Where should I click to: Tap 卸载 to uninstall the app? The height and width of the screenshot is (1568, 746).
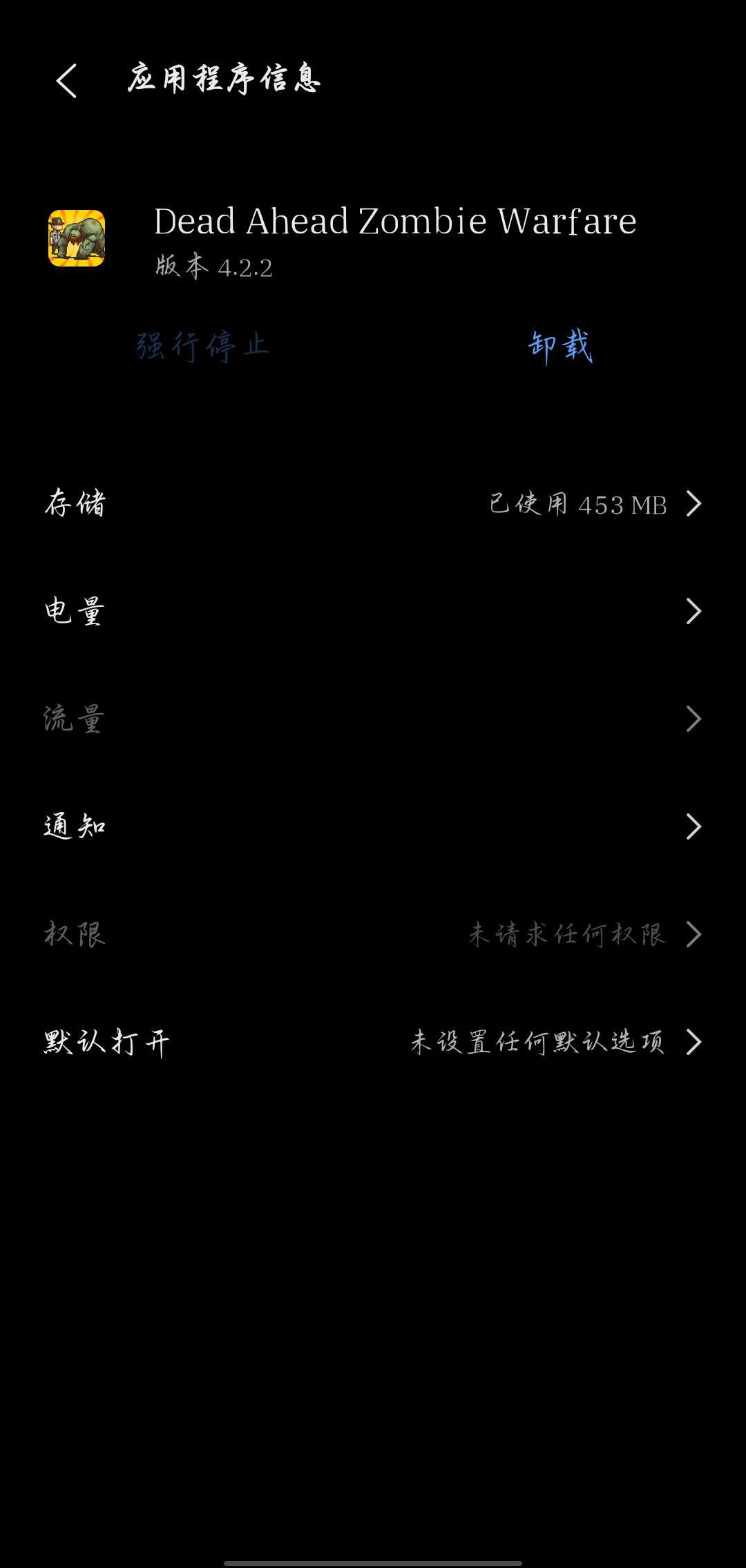pyautogui.click(x=559, y=347)
